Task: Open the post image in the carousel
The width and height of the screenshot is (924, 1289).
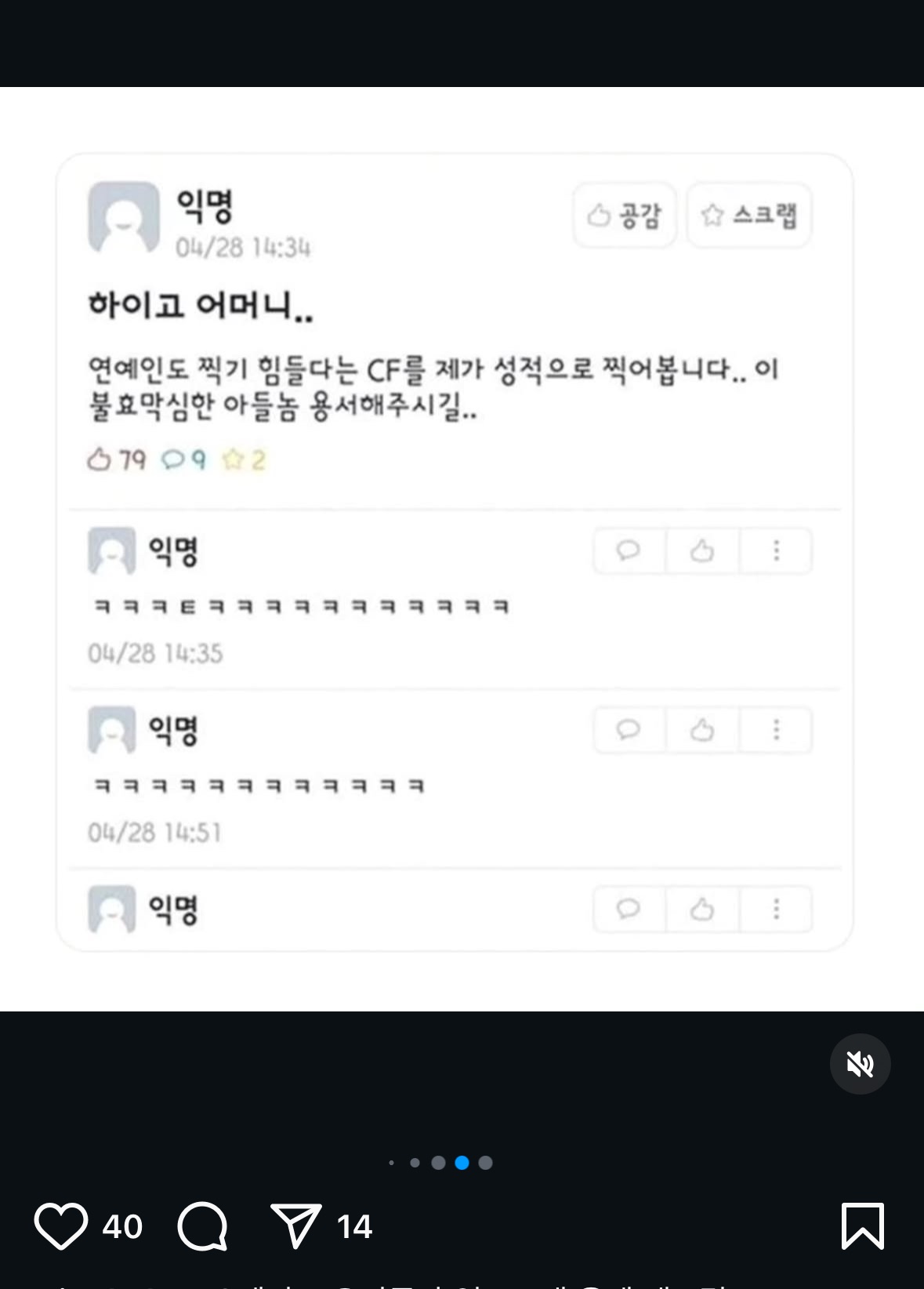Action: point(455,549)
